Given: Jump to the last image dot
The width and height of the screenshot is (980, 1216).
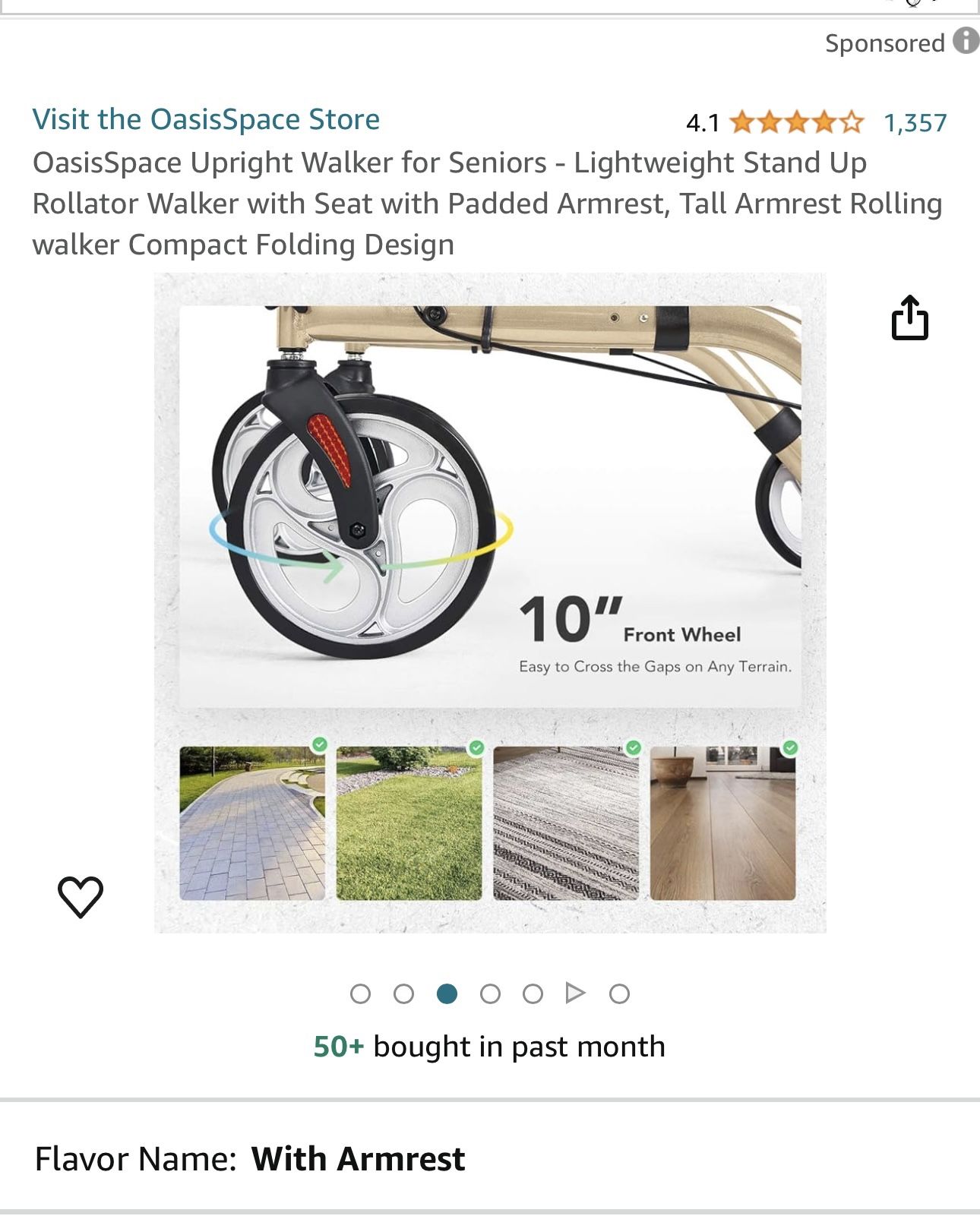Looking at the screenshot, I should coord(619,993).
